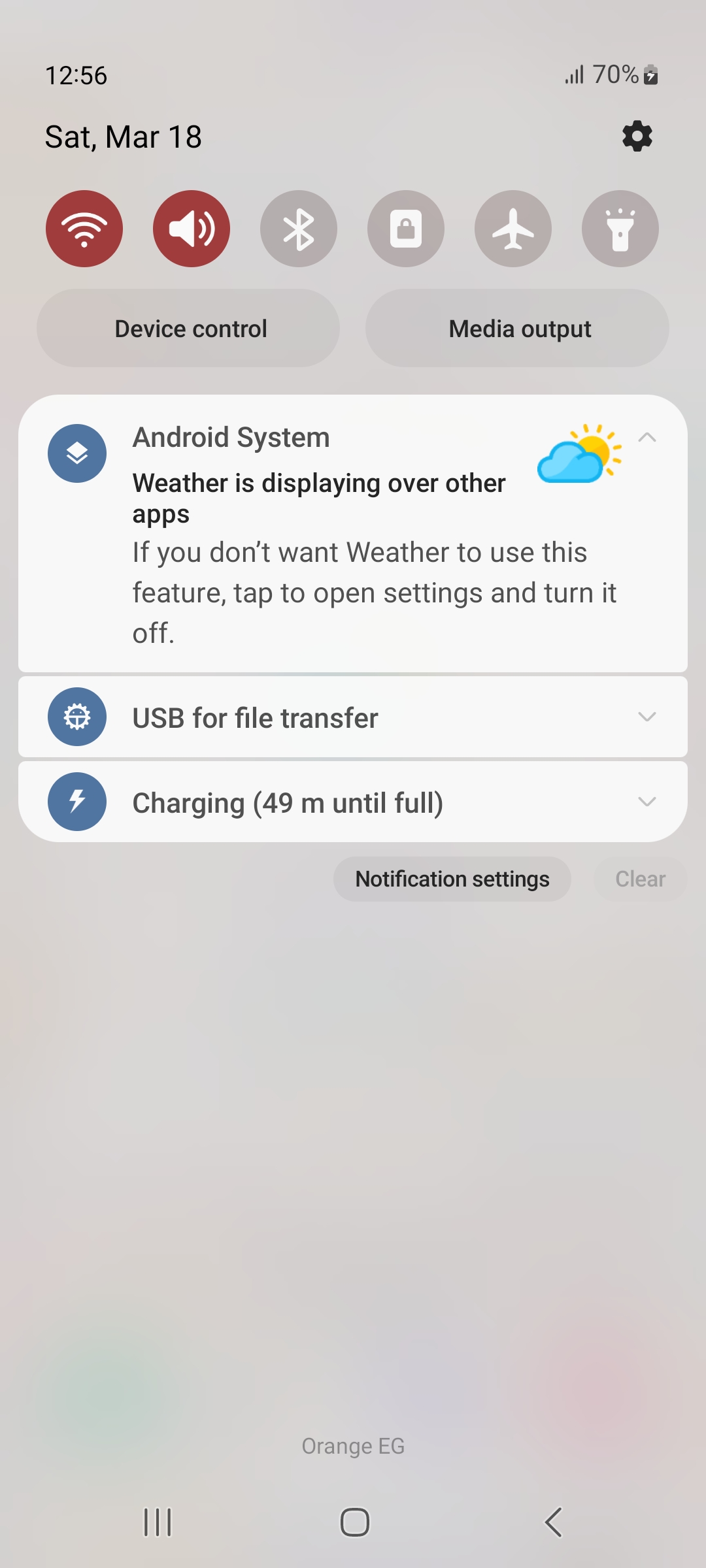Screen dimensions: 706x1568
Task: Toggle Bluetooth off again
Action: click(299, 229)
